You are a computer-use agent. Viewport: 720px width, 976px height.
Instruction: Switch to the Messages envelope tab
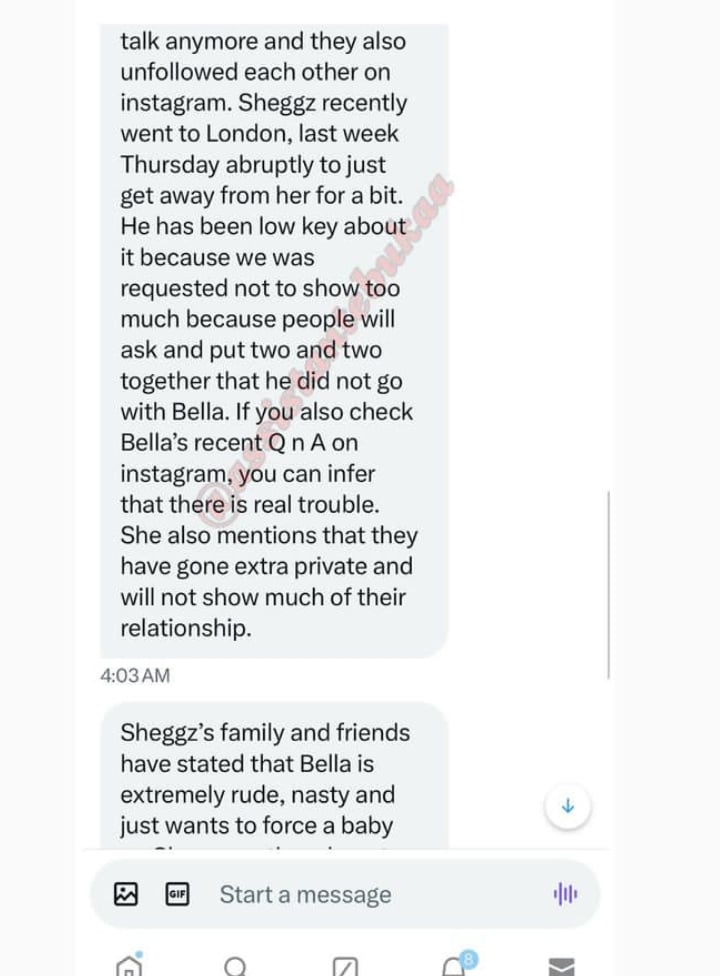[x=563, y=965]
